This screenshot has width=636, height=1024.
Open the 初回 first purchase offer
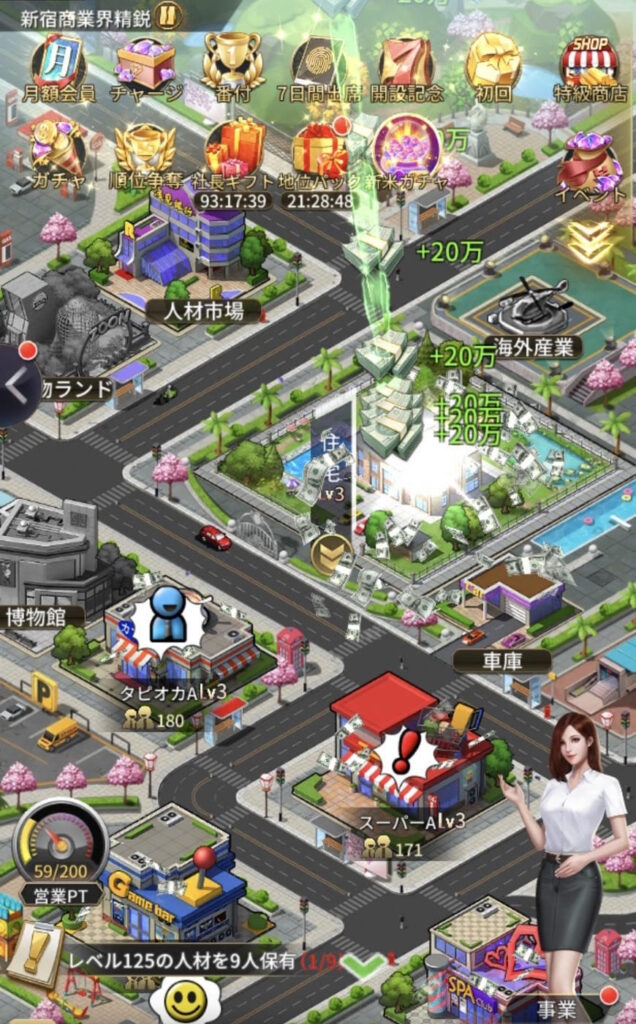tap(493, 64)
